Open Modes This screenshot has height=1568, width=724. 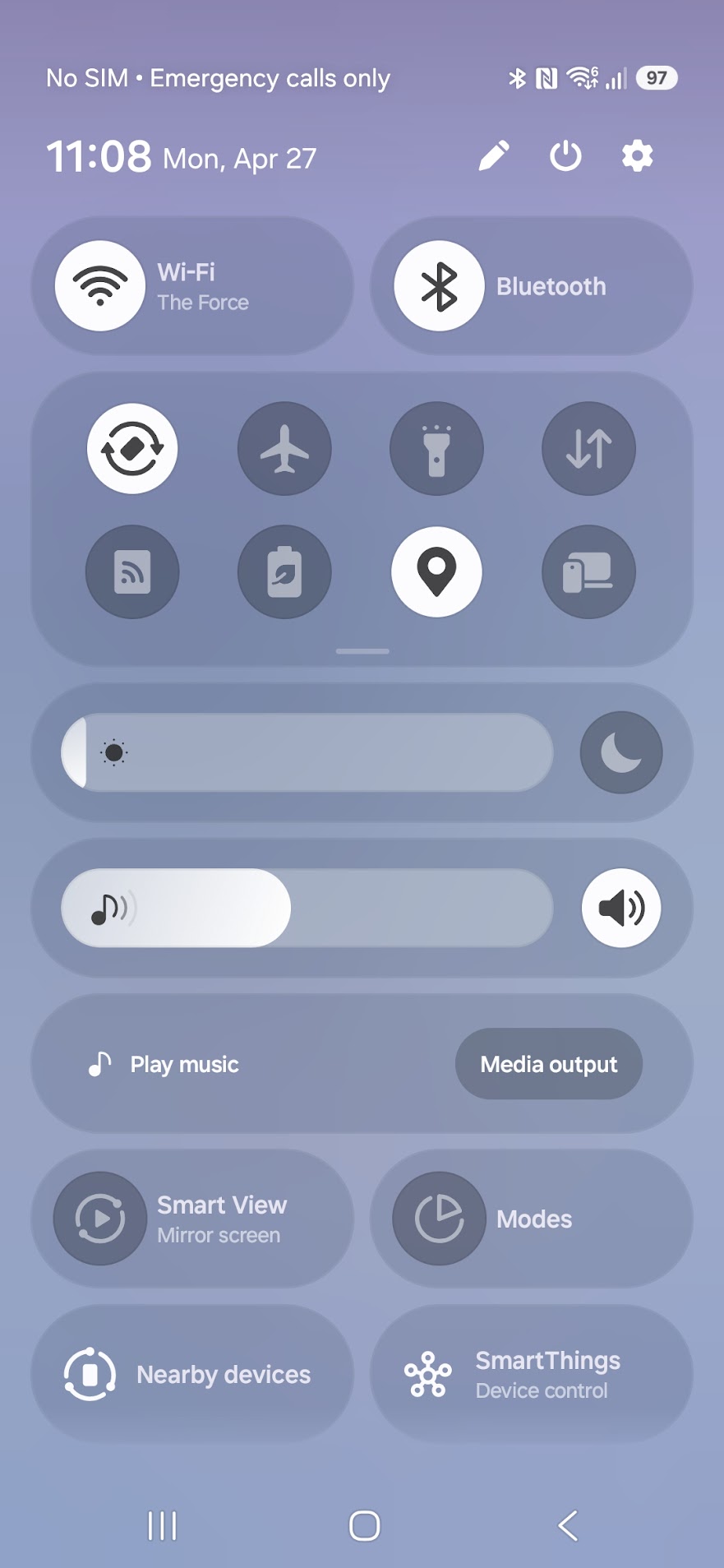[x=531, y=1219]
